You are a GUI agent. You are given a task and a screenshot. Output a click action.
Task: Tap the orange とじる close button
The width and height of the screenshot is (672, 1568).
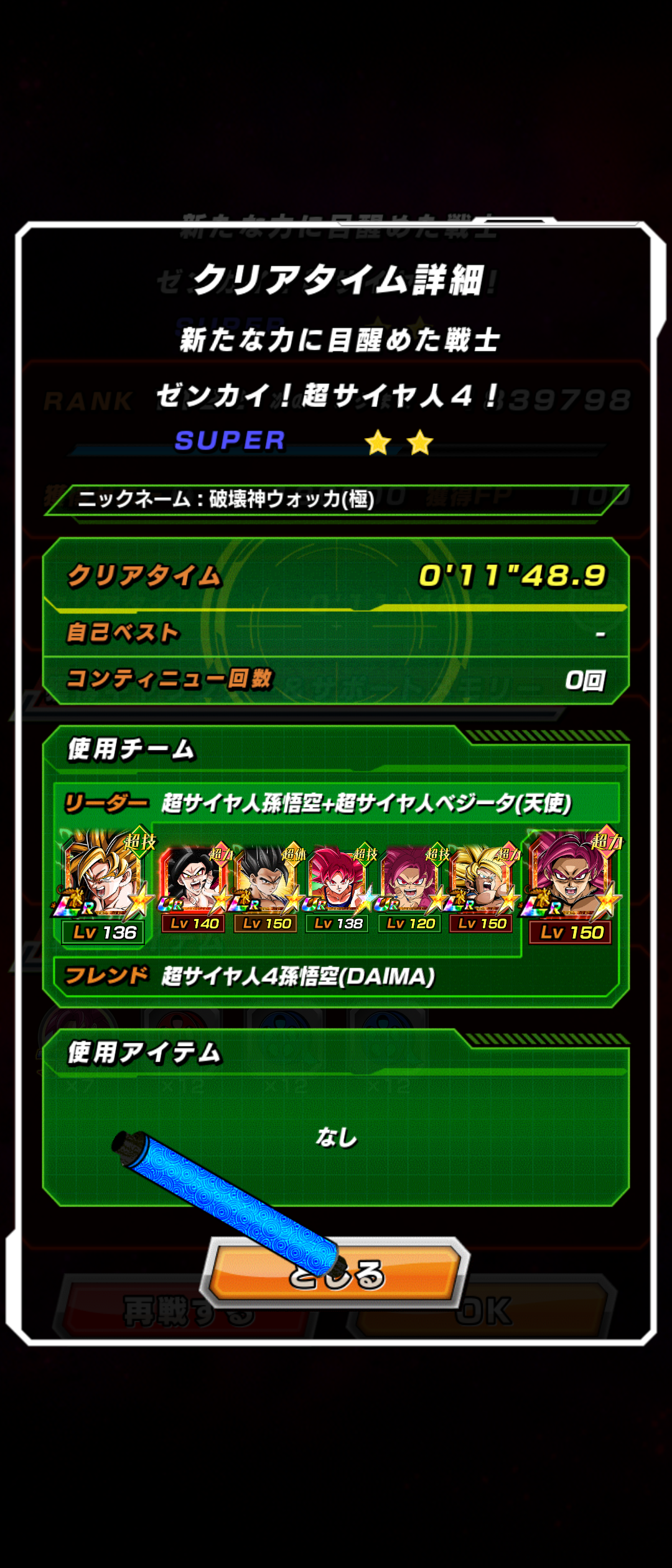tap(336, 1274)
